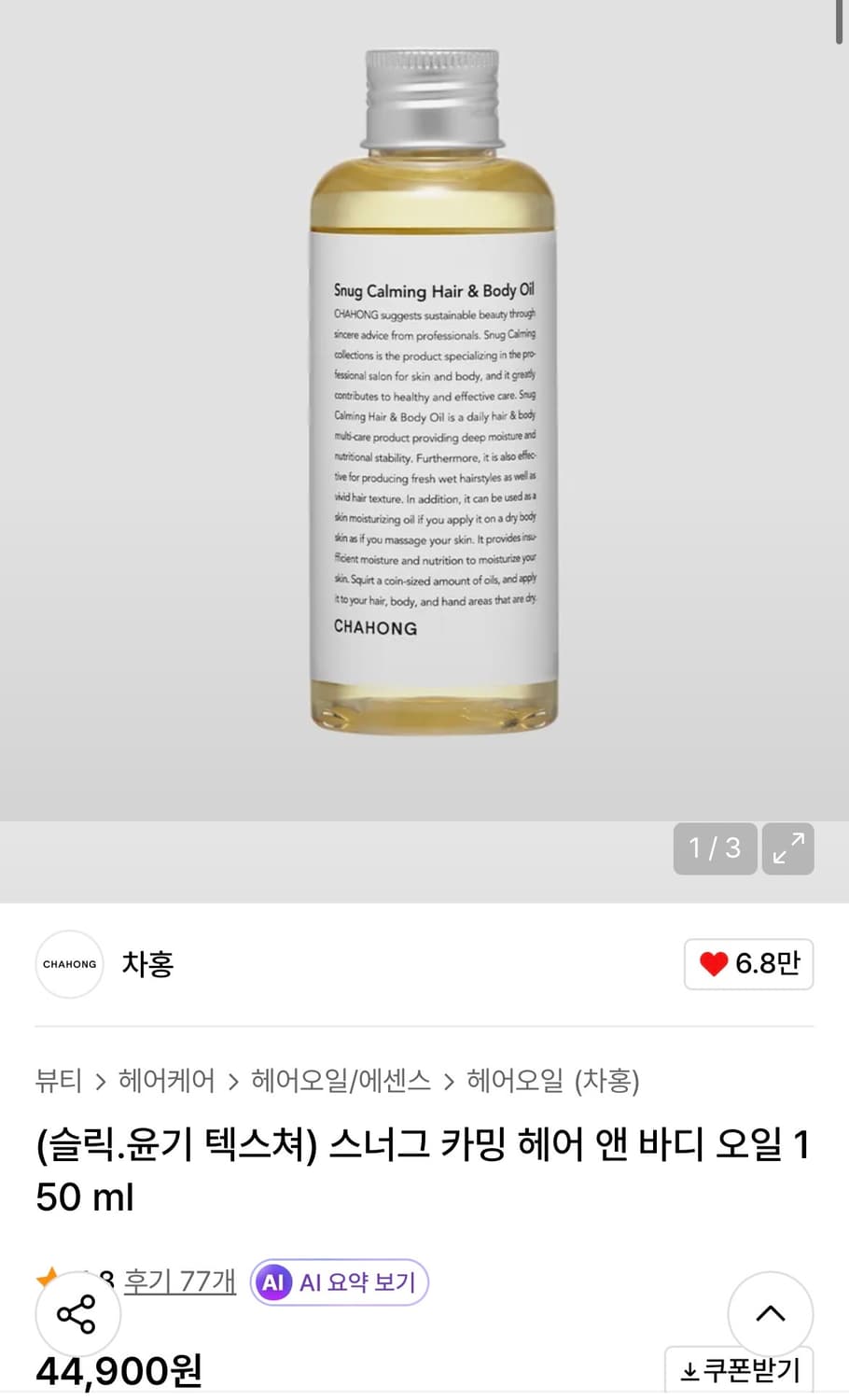
Task: Tap the image counter showing 1 / 3
Action: click(715, 848)
